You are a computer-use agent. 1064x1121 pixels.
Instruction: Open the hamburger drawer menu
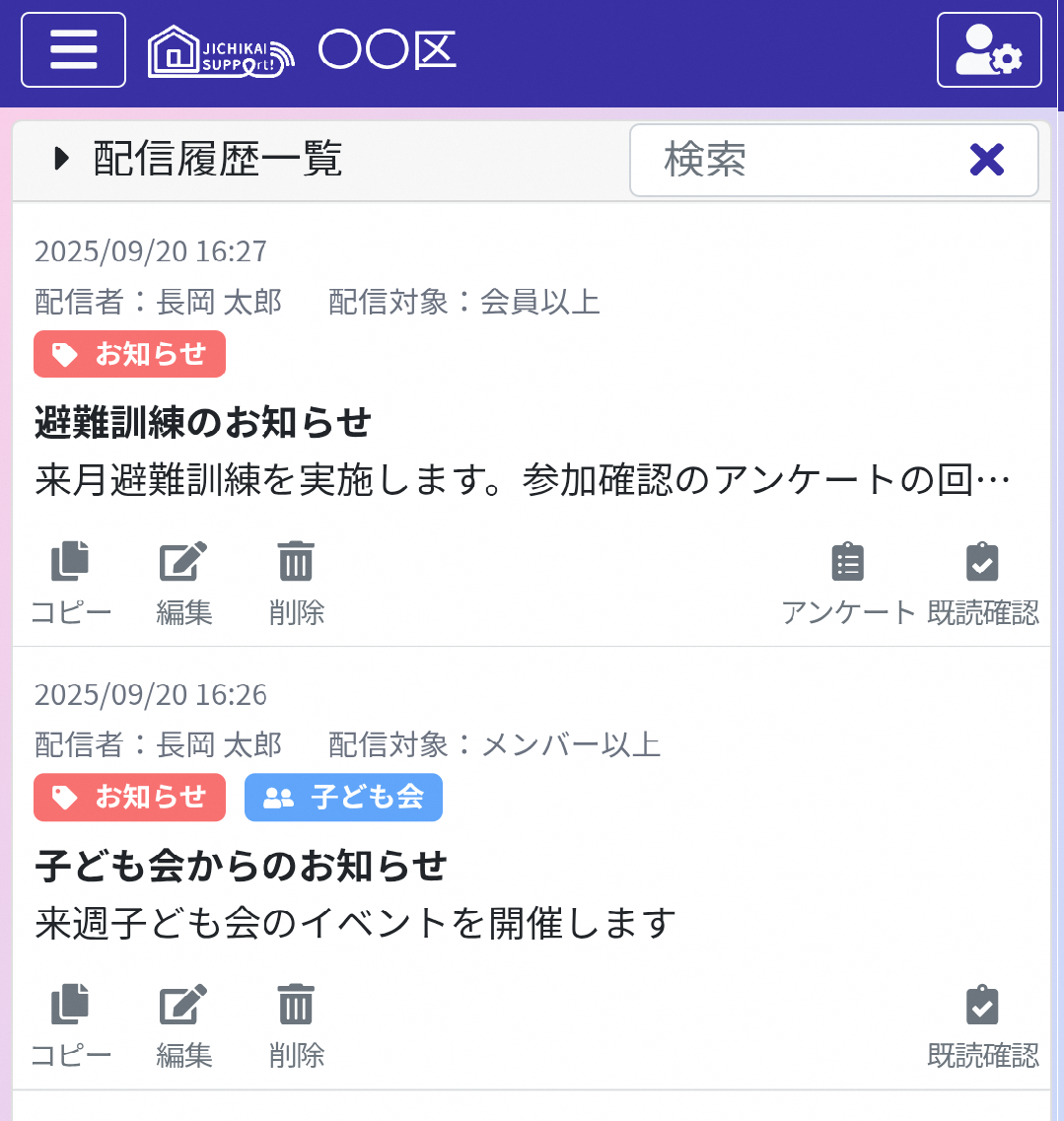73,49
